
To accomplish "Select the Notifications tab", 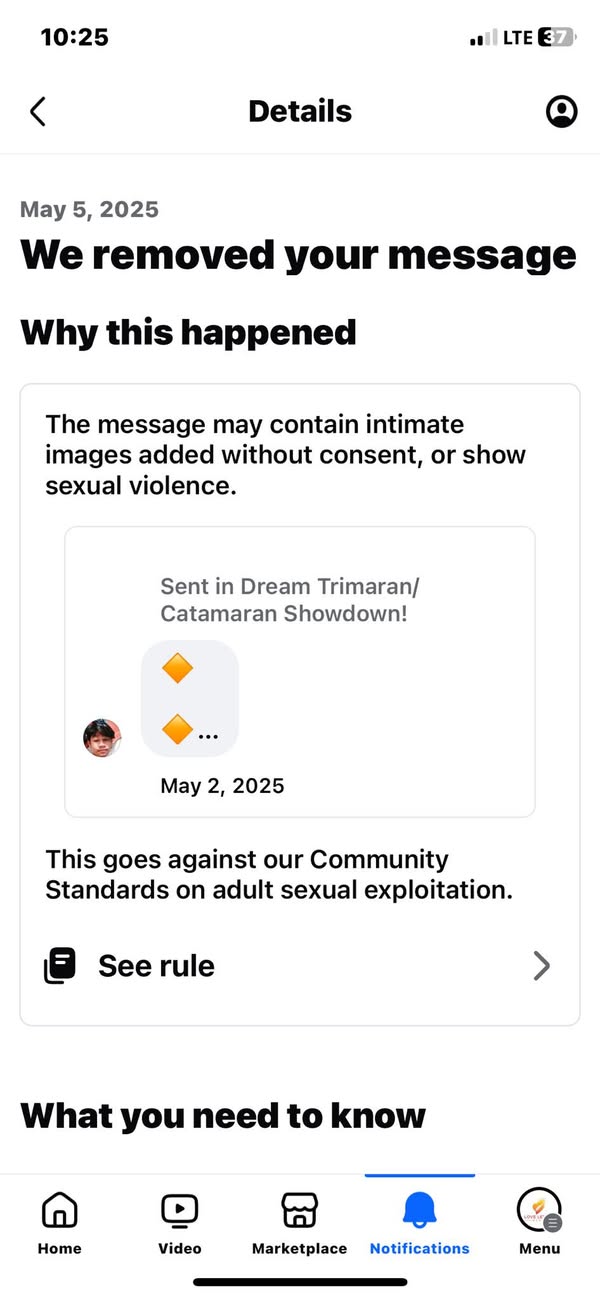I will (x=419, y=1222).
